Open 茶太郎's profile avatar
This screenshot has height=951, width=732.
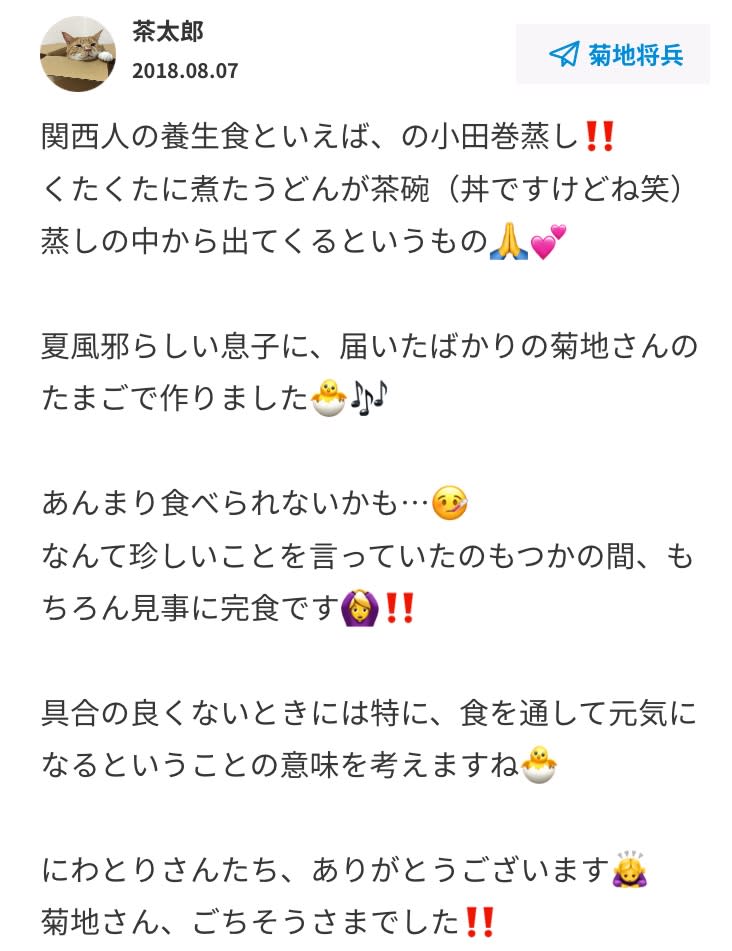click(78, 54)
